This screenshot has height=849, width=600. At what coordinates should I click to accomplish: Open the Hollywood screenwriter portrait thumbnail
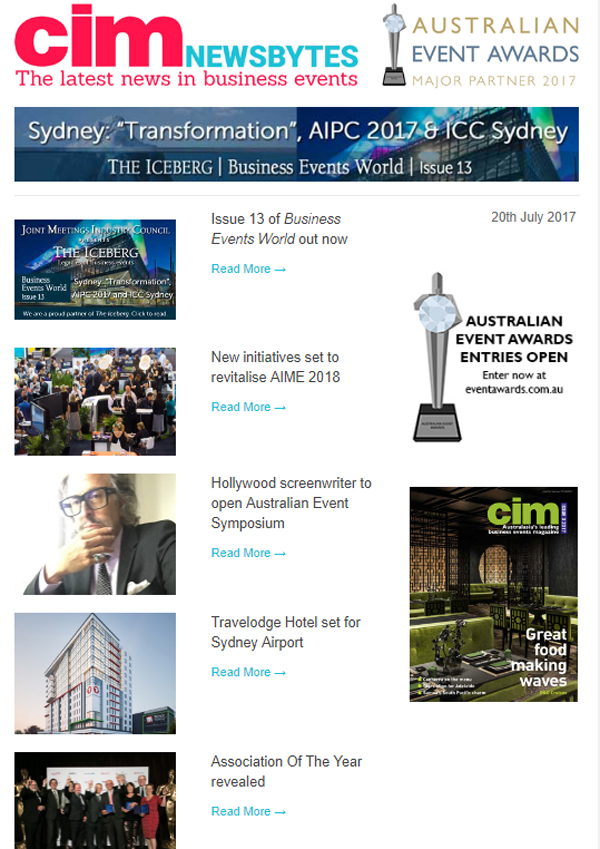(95, 534)
